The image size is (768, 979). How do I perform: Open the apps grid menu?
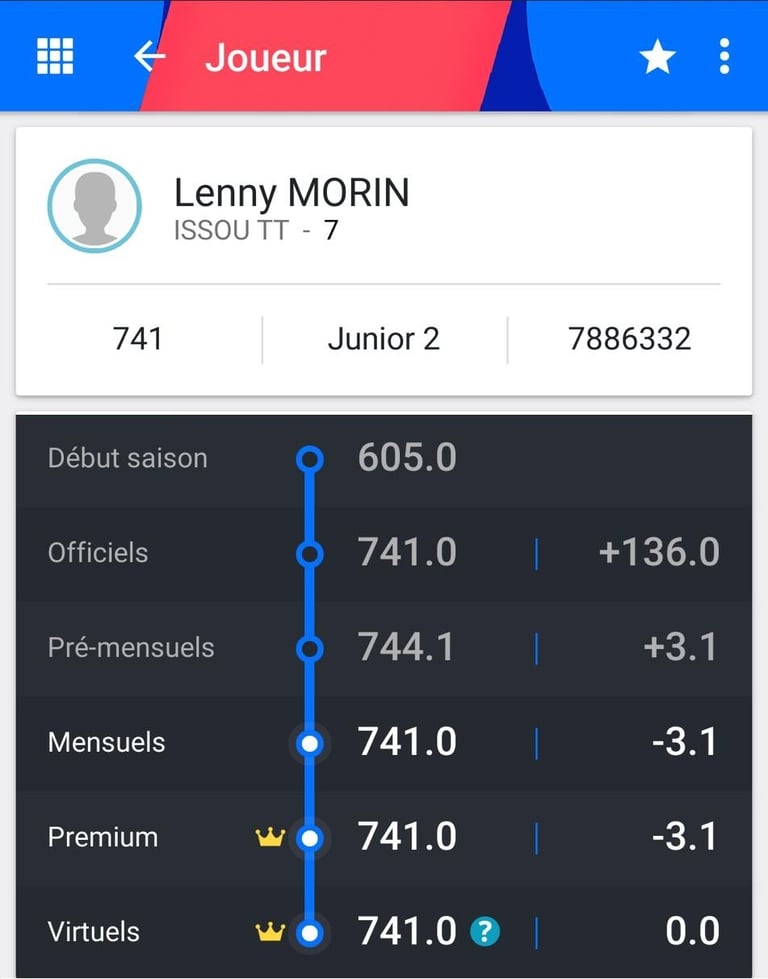pos(55,57)
